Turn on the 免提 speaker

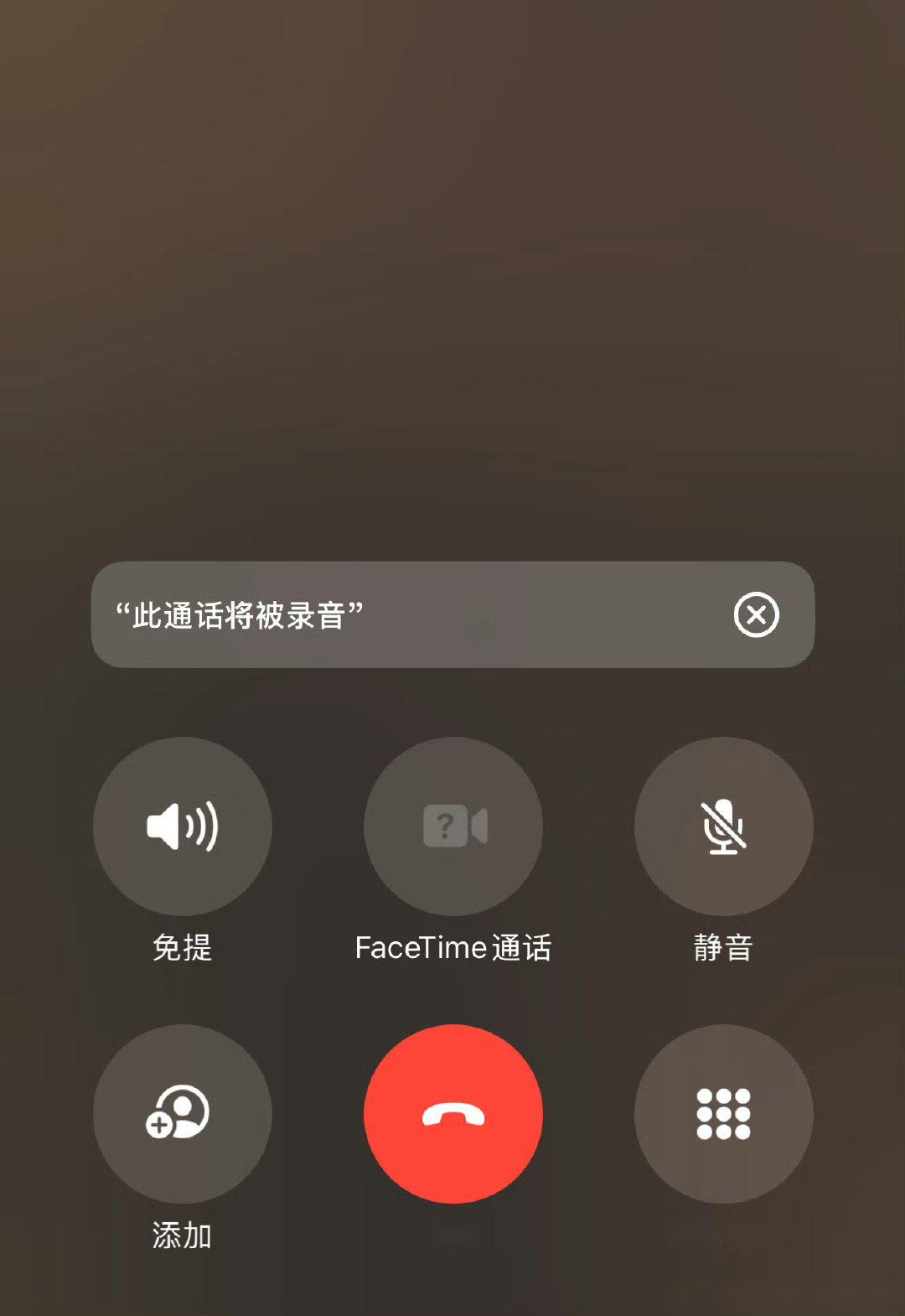pyautogui.click(x=183, y=826)
